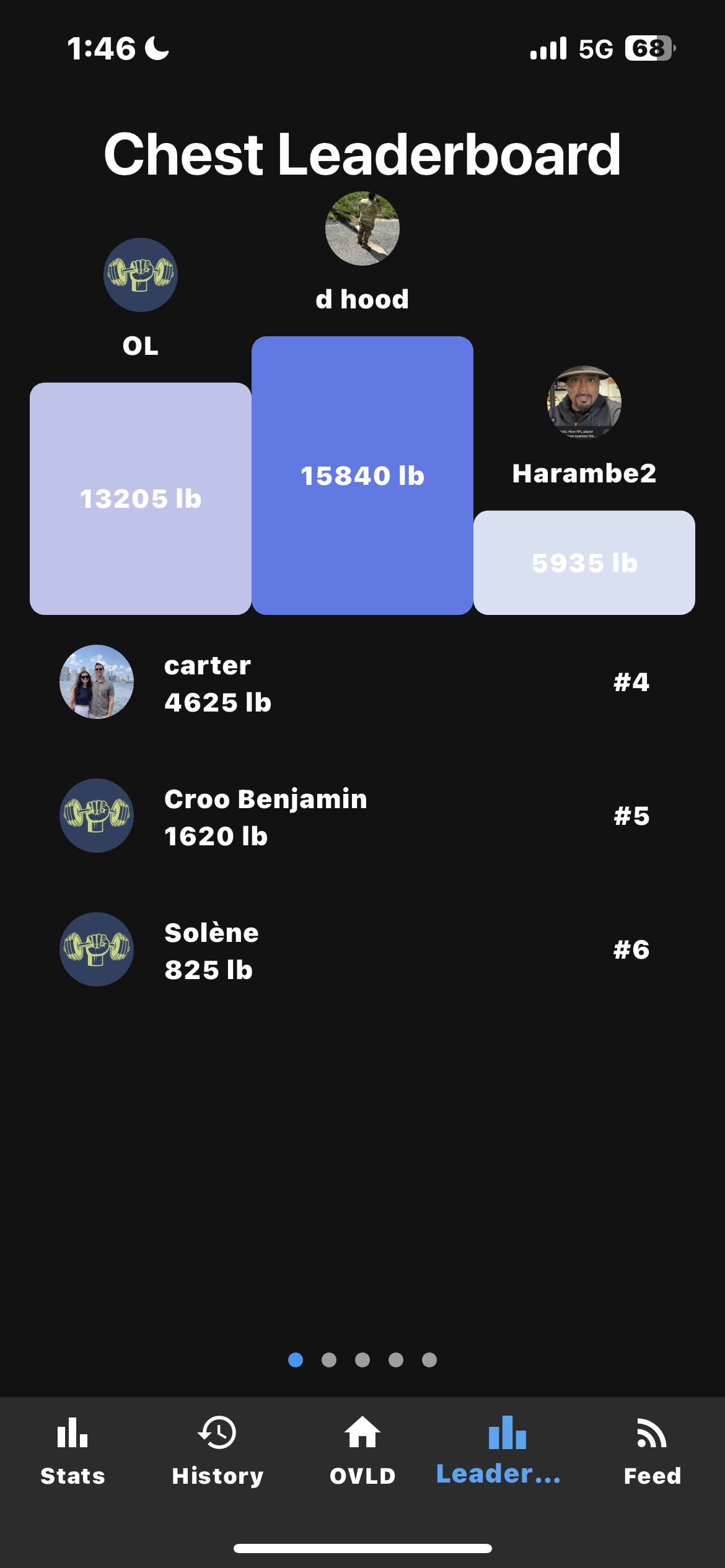The width and height of the screenshot is (725, 1568).
Task: Jump to the second leaderboard page dot
Action: [329, 1360]
